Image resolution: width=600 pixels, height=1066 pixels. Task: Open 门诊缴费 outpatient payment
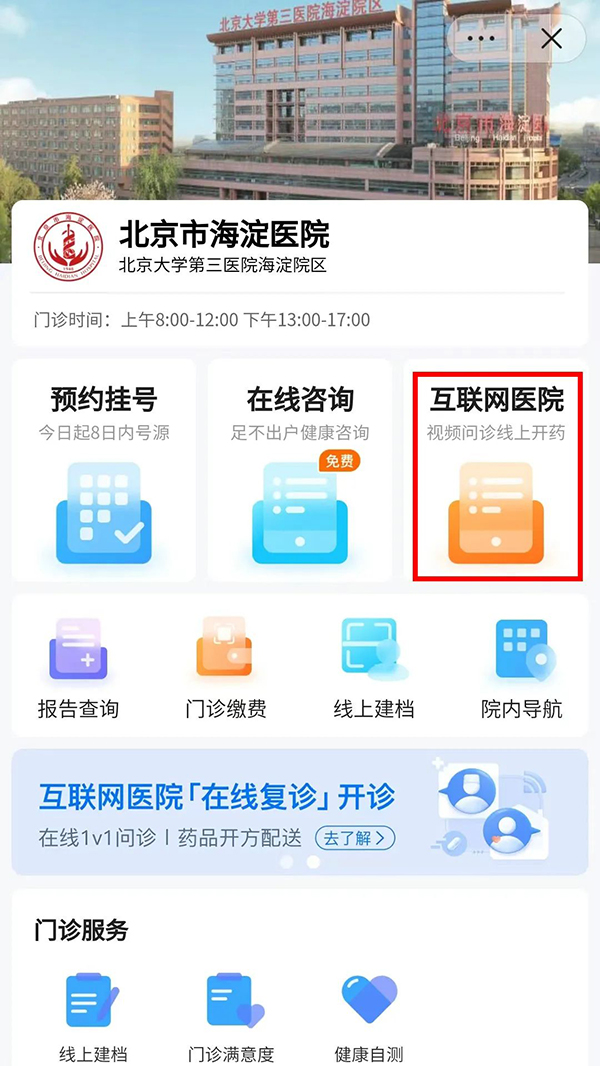click(x=226, y=667)
